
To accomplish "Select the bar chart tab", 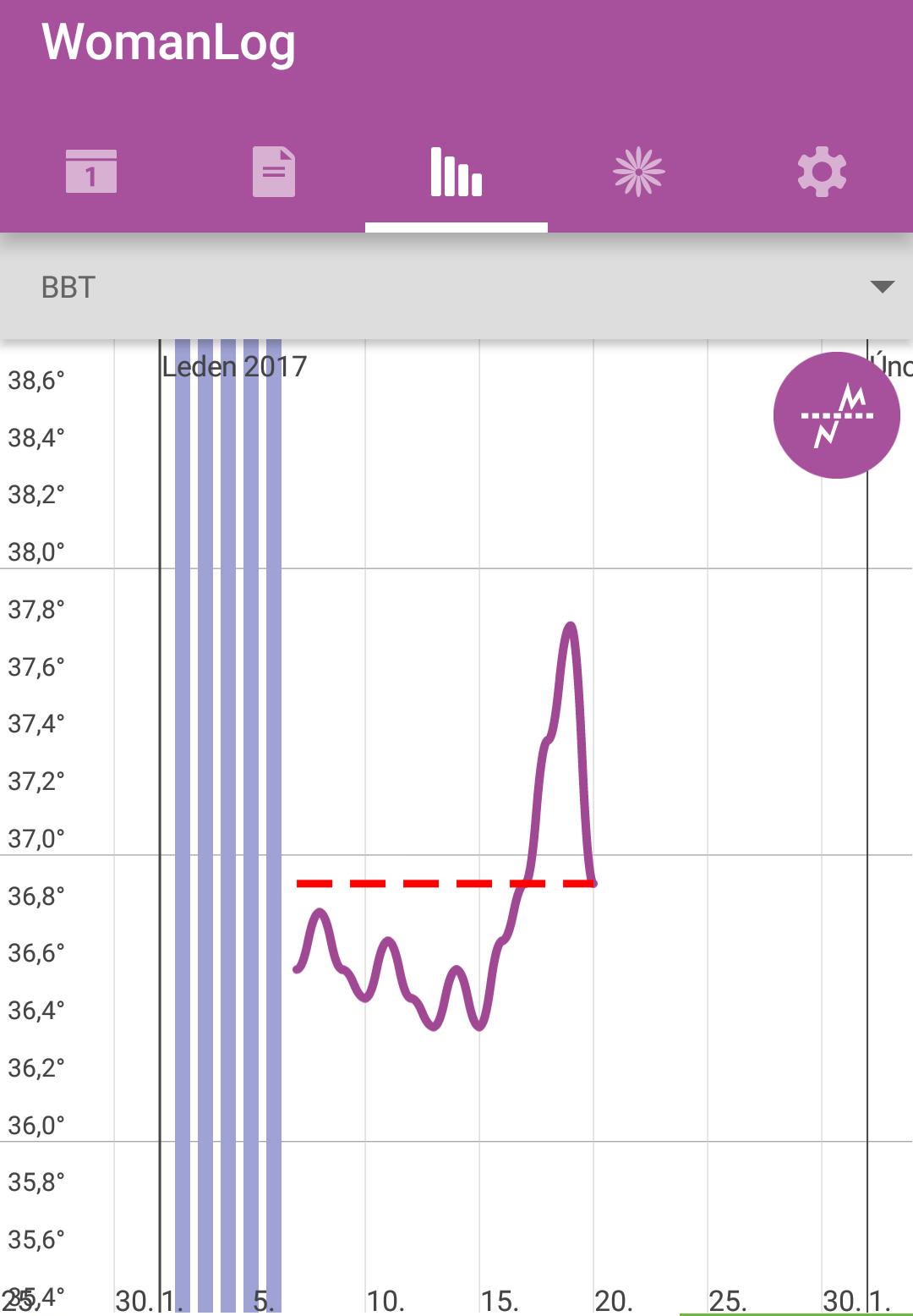I will point(456,172).
